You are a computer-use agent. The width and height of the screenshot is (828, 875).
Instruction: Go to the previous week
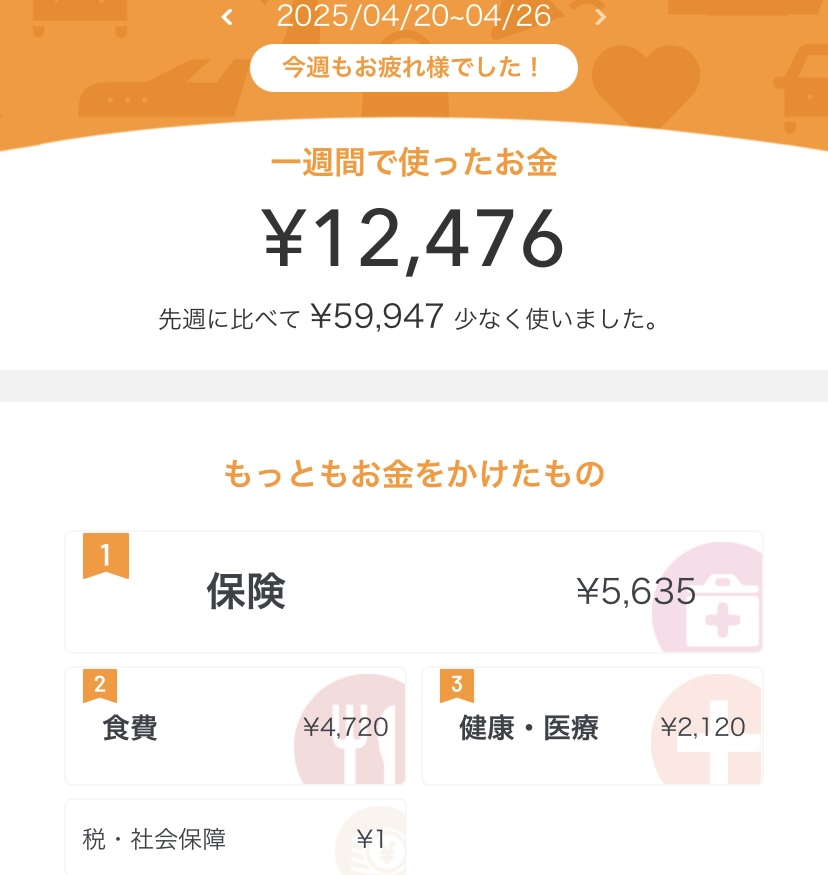tap(228, 16)
